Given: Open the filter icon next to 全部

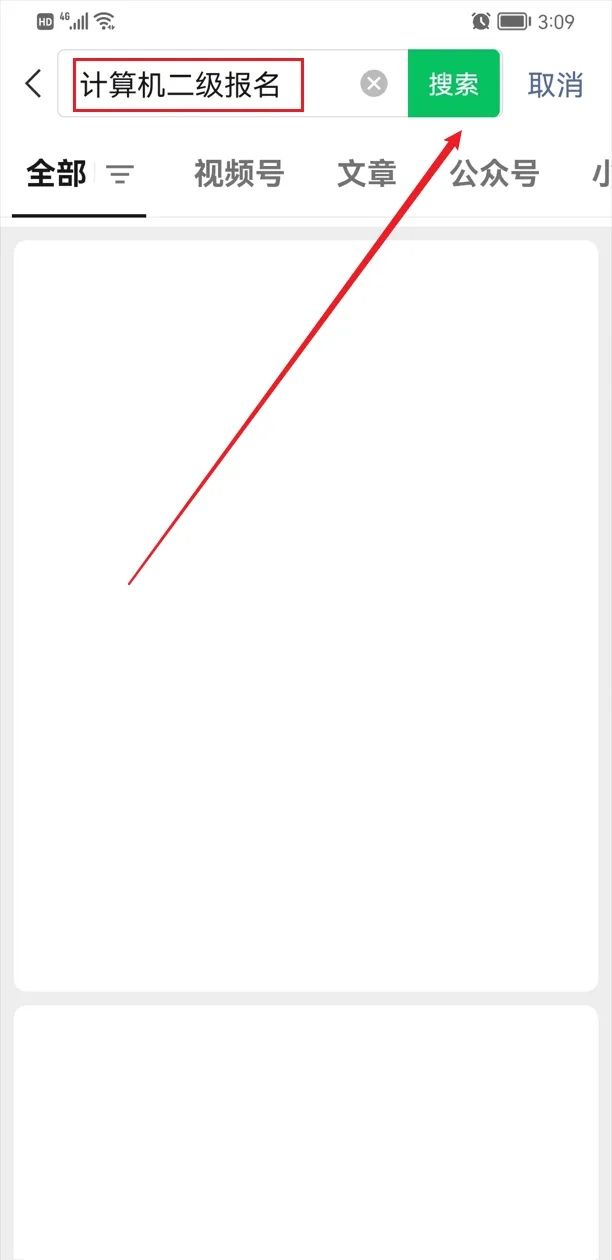Looking at the screenshot, I should point(121,176).
